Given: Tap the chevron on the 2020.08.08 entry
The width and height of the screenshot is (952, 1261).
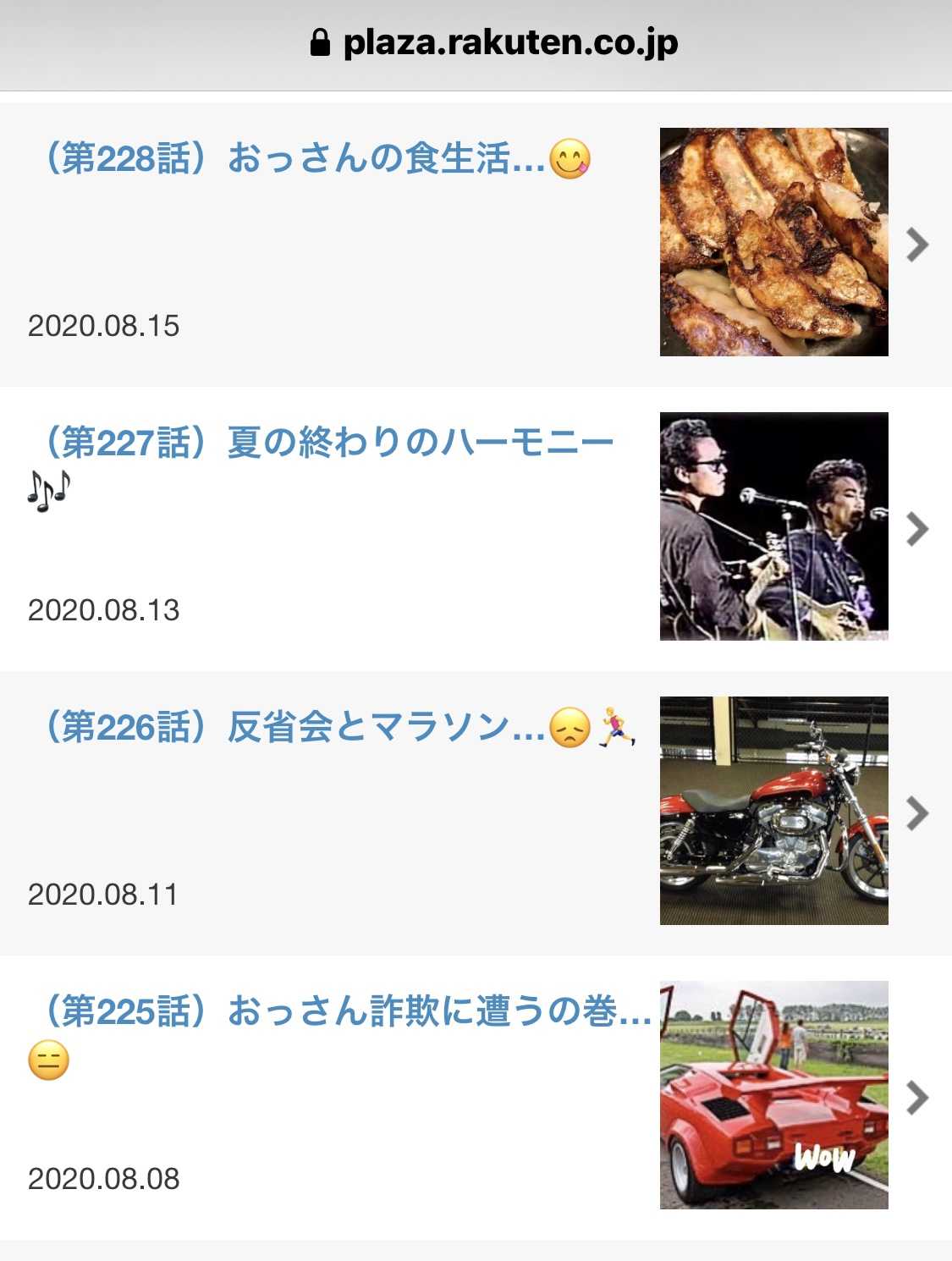Looking at the screenshot, I should pyautogui.click(x=917, y=1098).
